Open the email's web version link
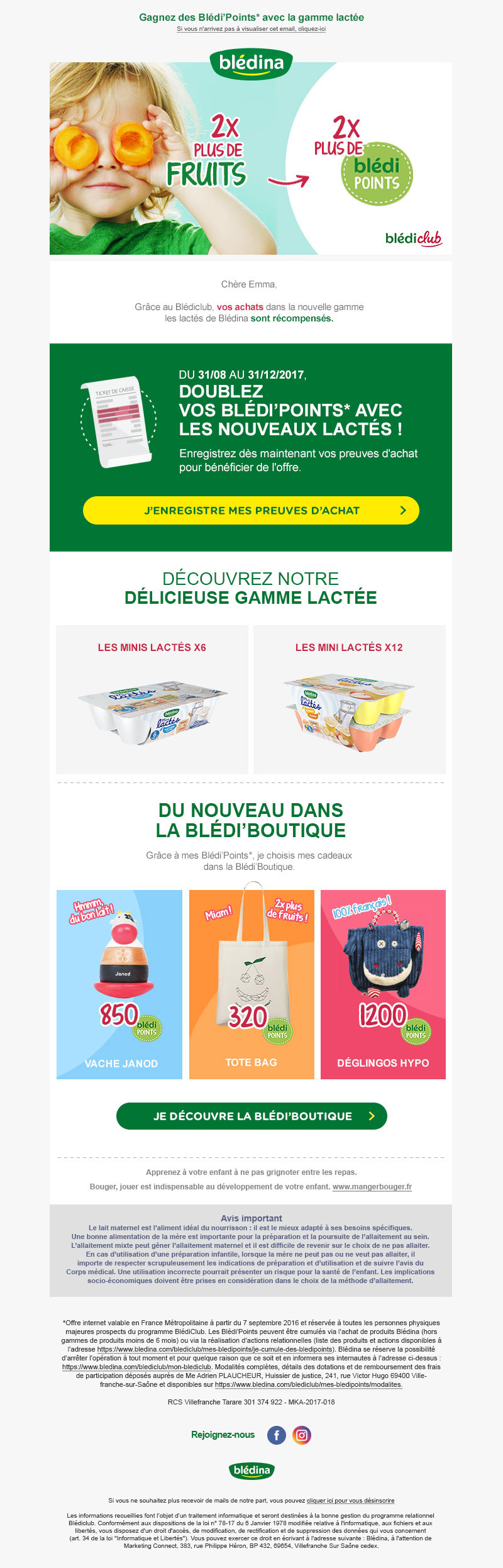Image resolution: width=503 pixels, height=1568 pixels. 251,29
